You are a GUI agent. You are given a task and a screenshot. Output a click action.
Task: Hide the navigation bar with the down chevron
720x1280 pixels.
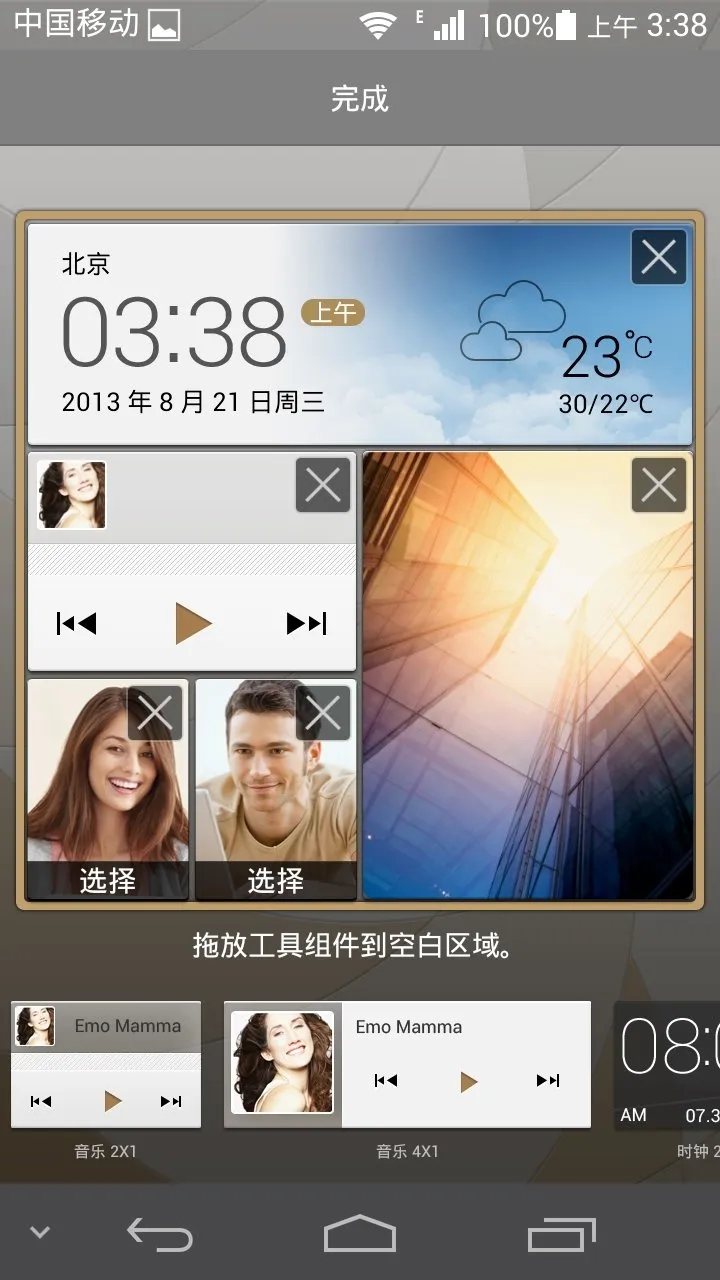point(40,1232)
